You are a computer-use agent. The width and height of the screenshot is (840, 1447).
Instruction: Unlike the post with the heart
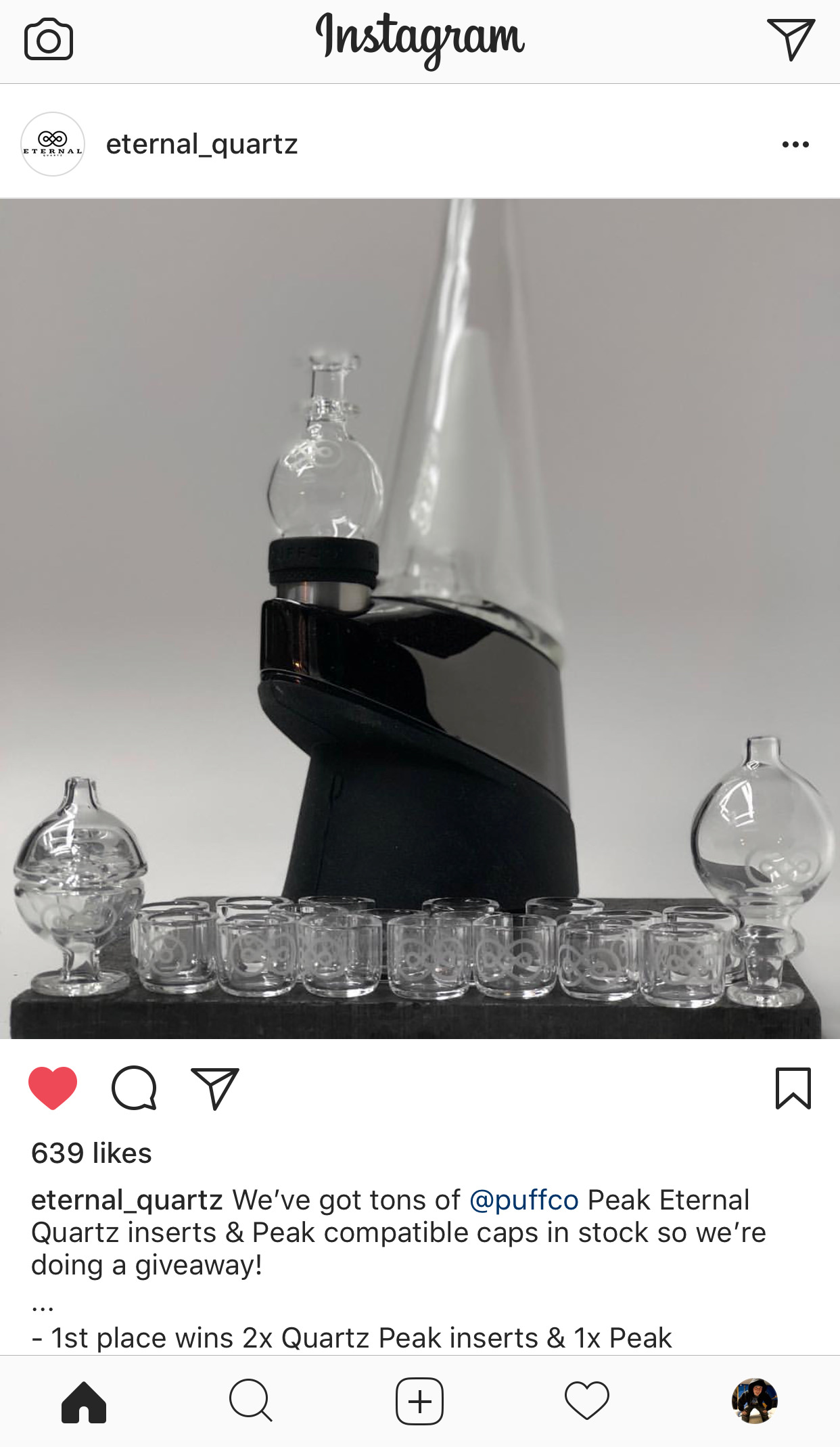pyautogui.click(x=53, y=1088)
